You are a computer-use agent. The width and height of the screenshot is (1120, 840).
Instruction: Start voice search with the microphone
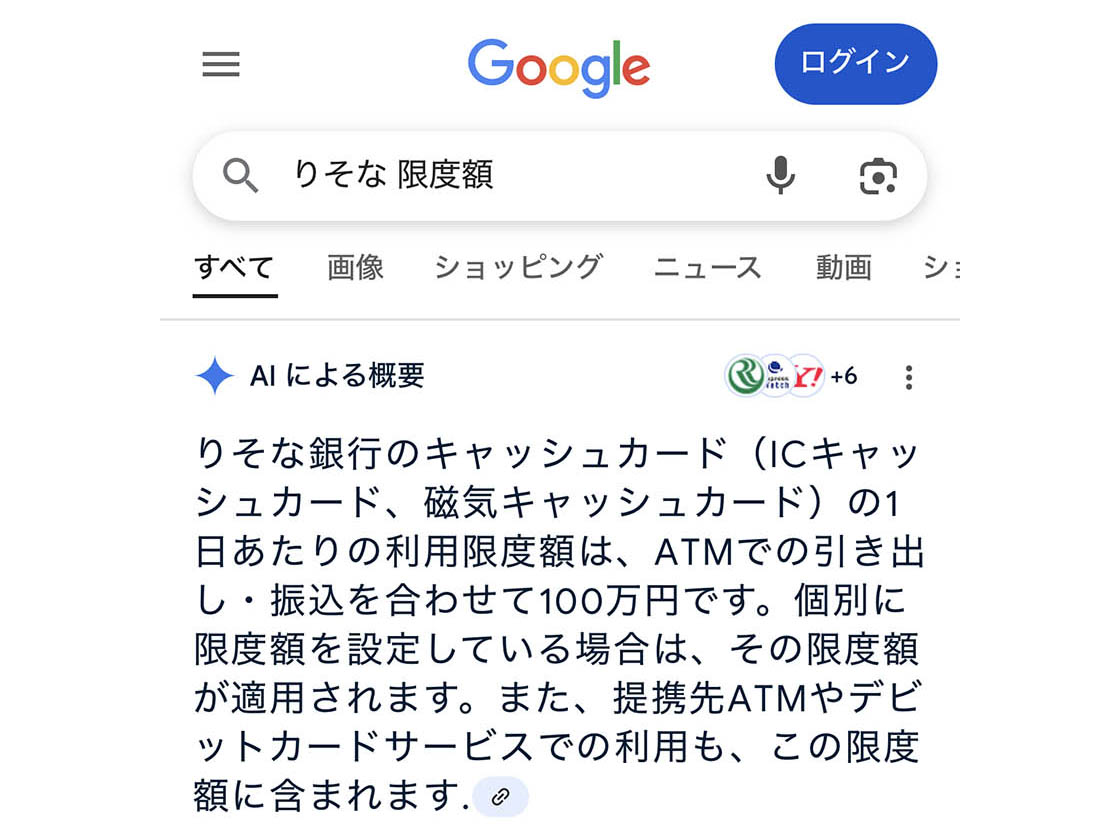pyautogui.click(x=780, y=176)
